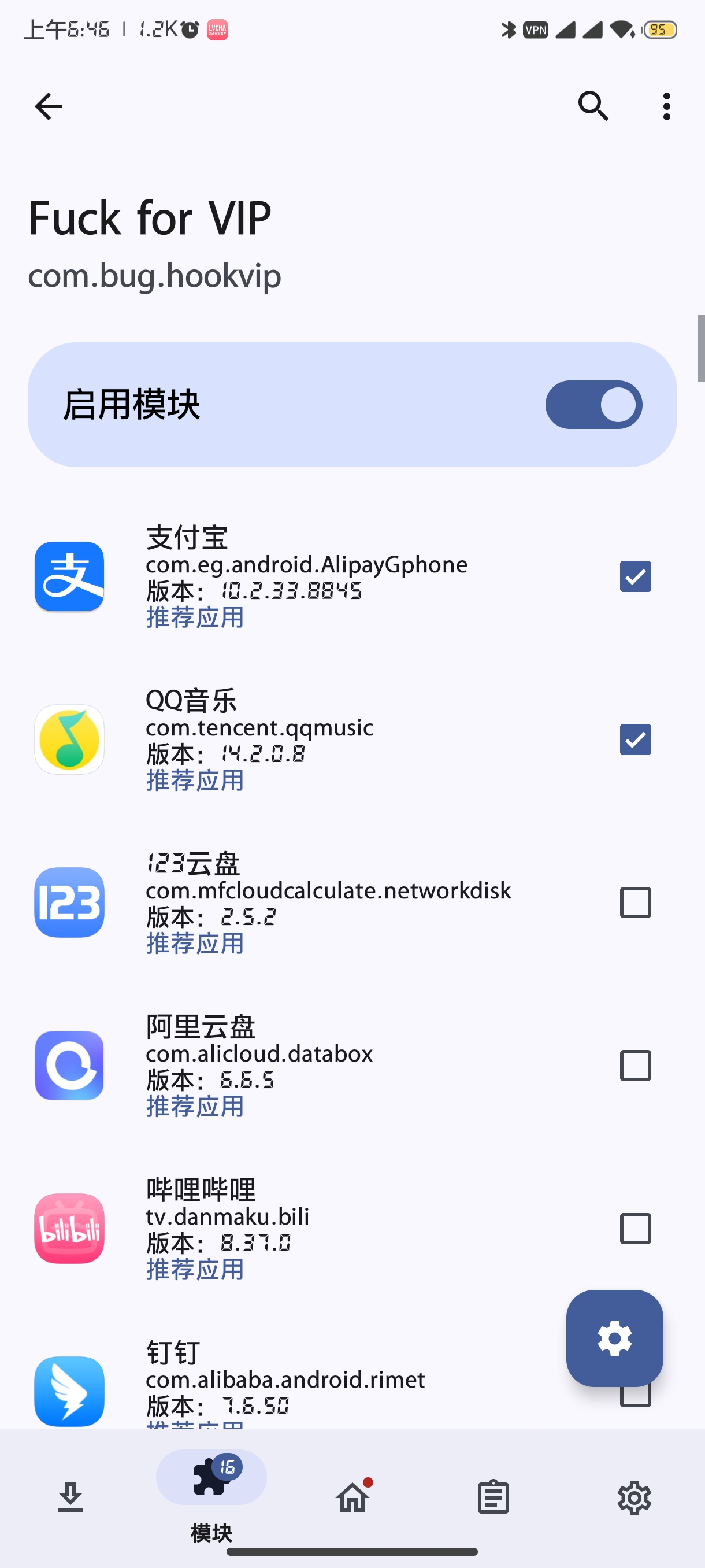
Task: Open the three-dot overflow menu
Action: (x=667, y=106)
